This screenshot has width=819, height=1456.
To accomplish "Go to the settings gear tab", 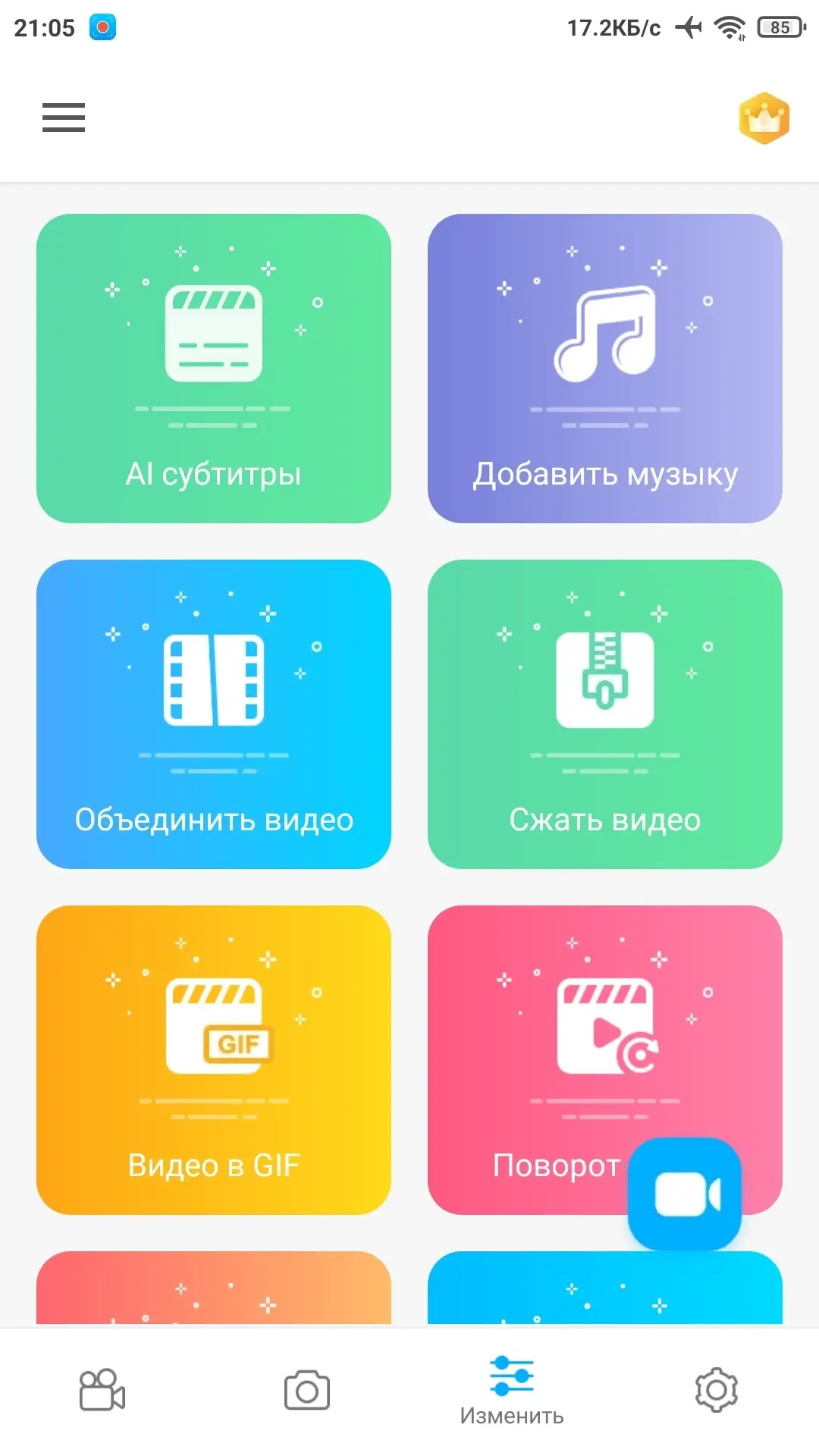I will 716,1390.
